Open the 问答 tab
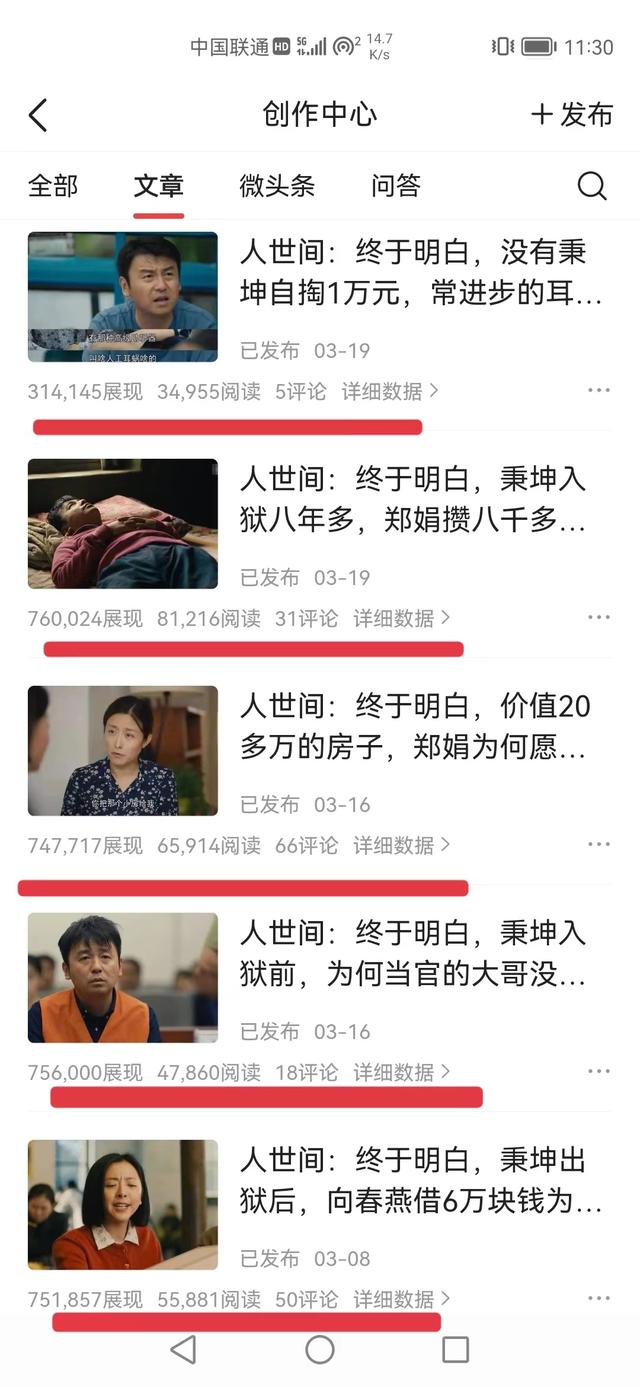 pyautogui.click(x=396, y=186)
